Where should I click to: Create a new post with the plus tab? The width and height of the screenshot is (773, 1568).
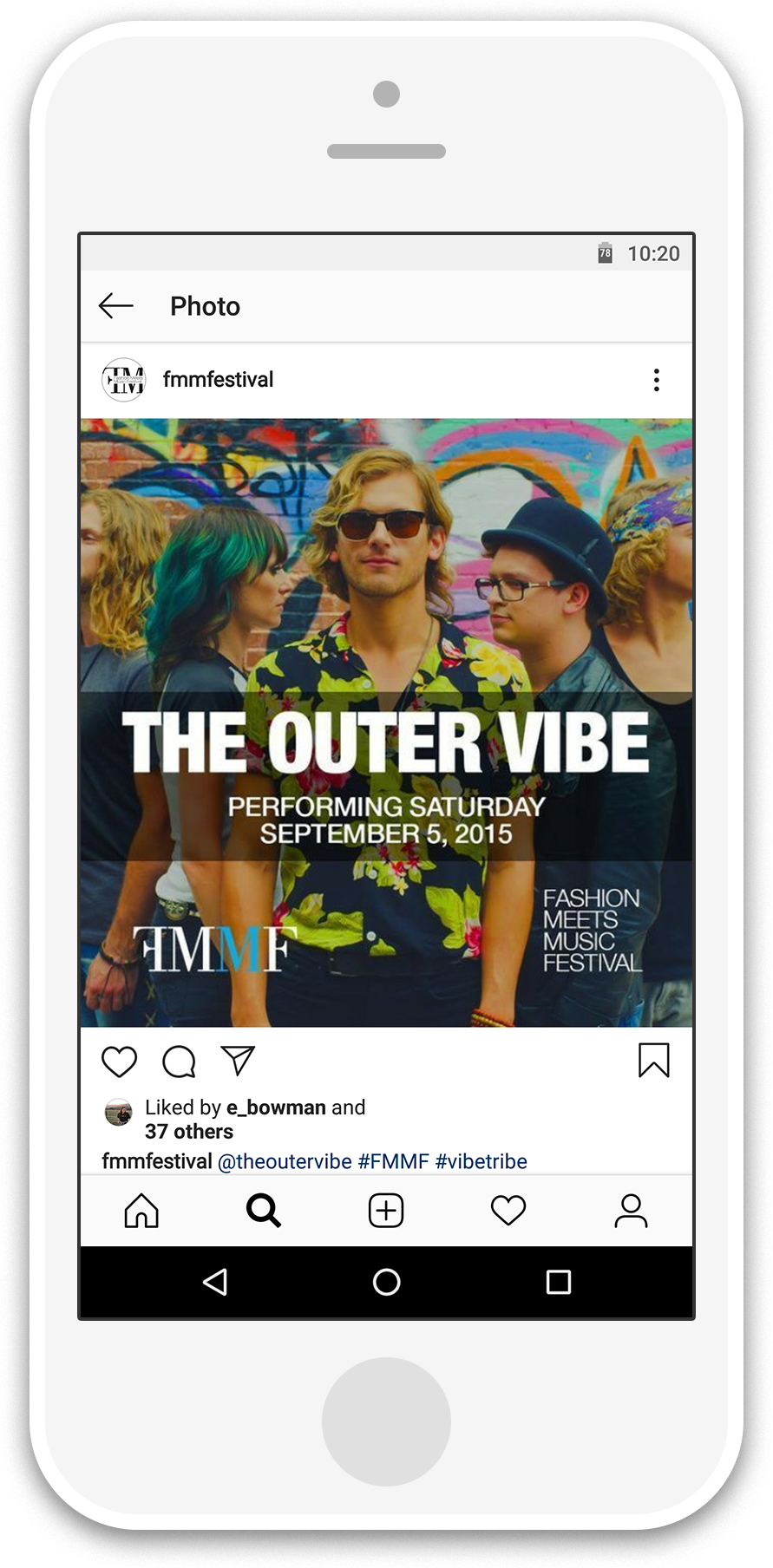pyautogui.click(x=386, y=1211)
